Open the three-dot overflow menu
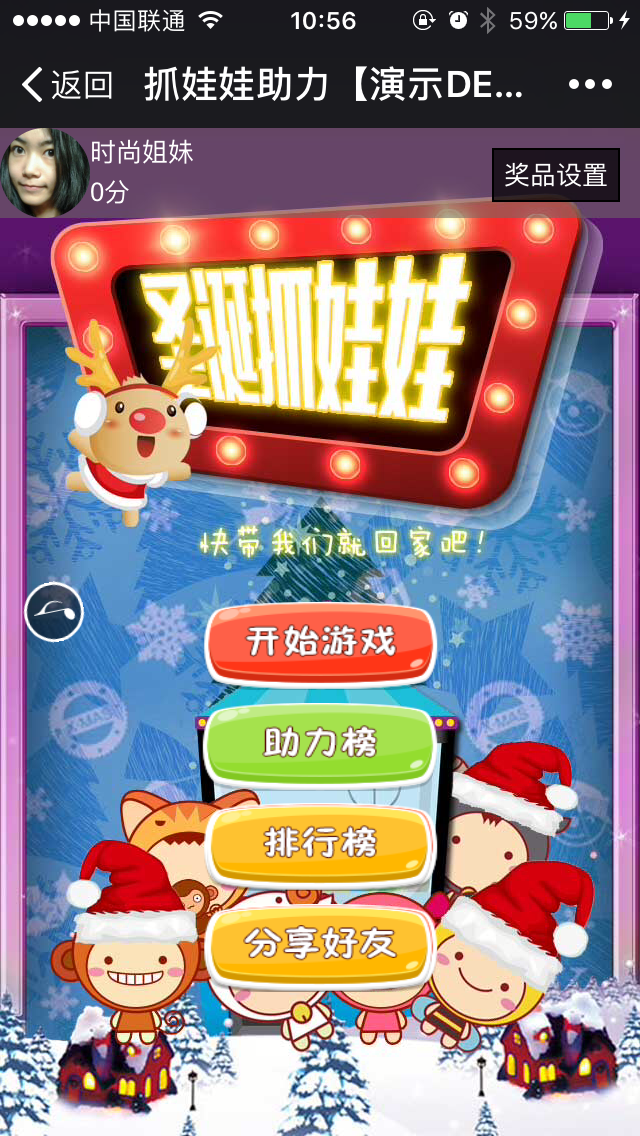The width and height of the screenshot is (640, 1136). click(x=590, y=86)
